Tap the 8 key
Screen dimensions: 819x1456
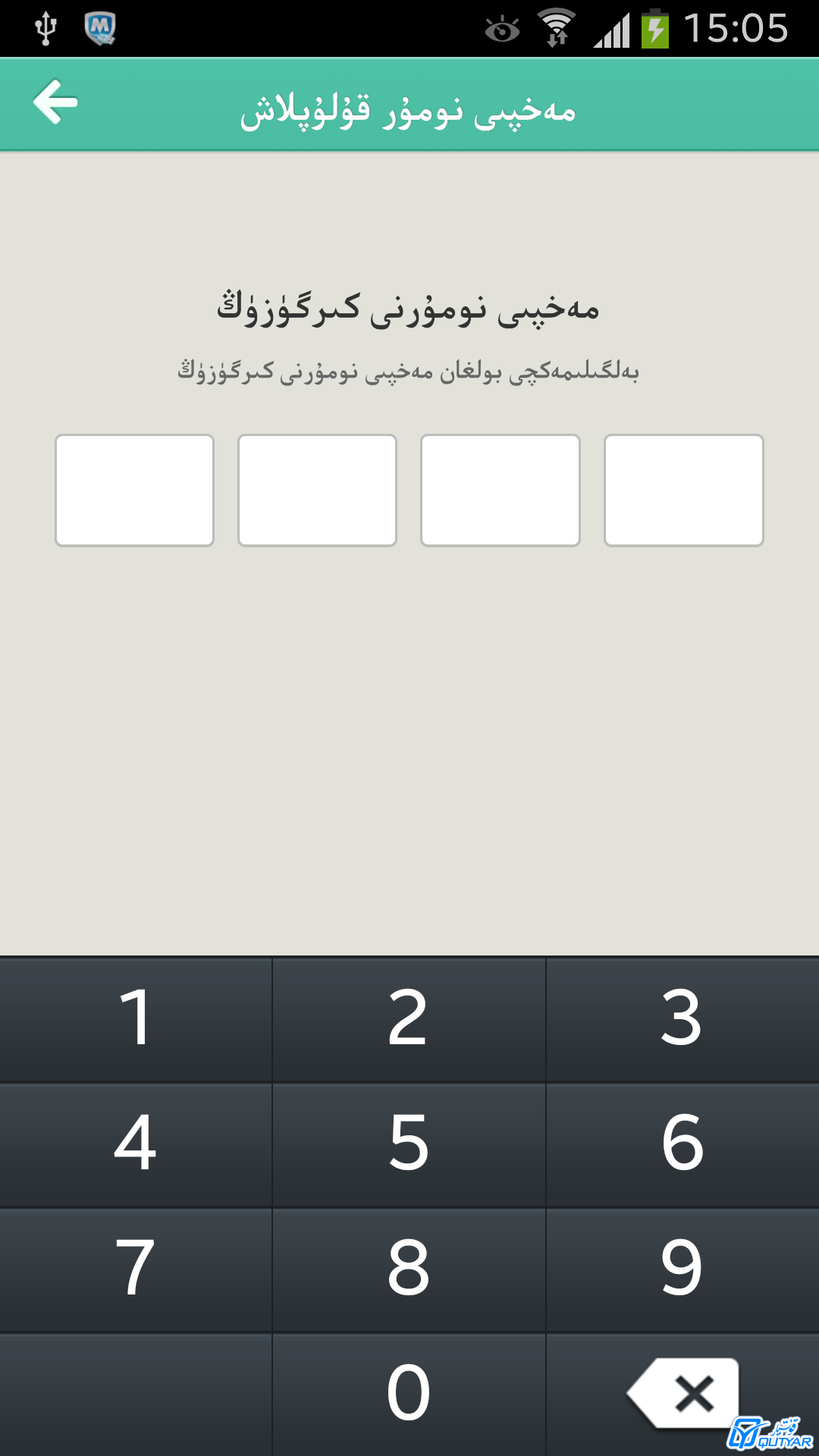tap(409, 1269)
